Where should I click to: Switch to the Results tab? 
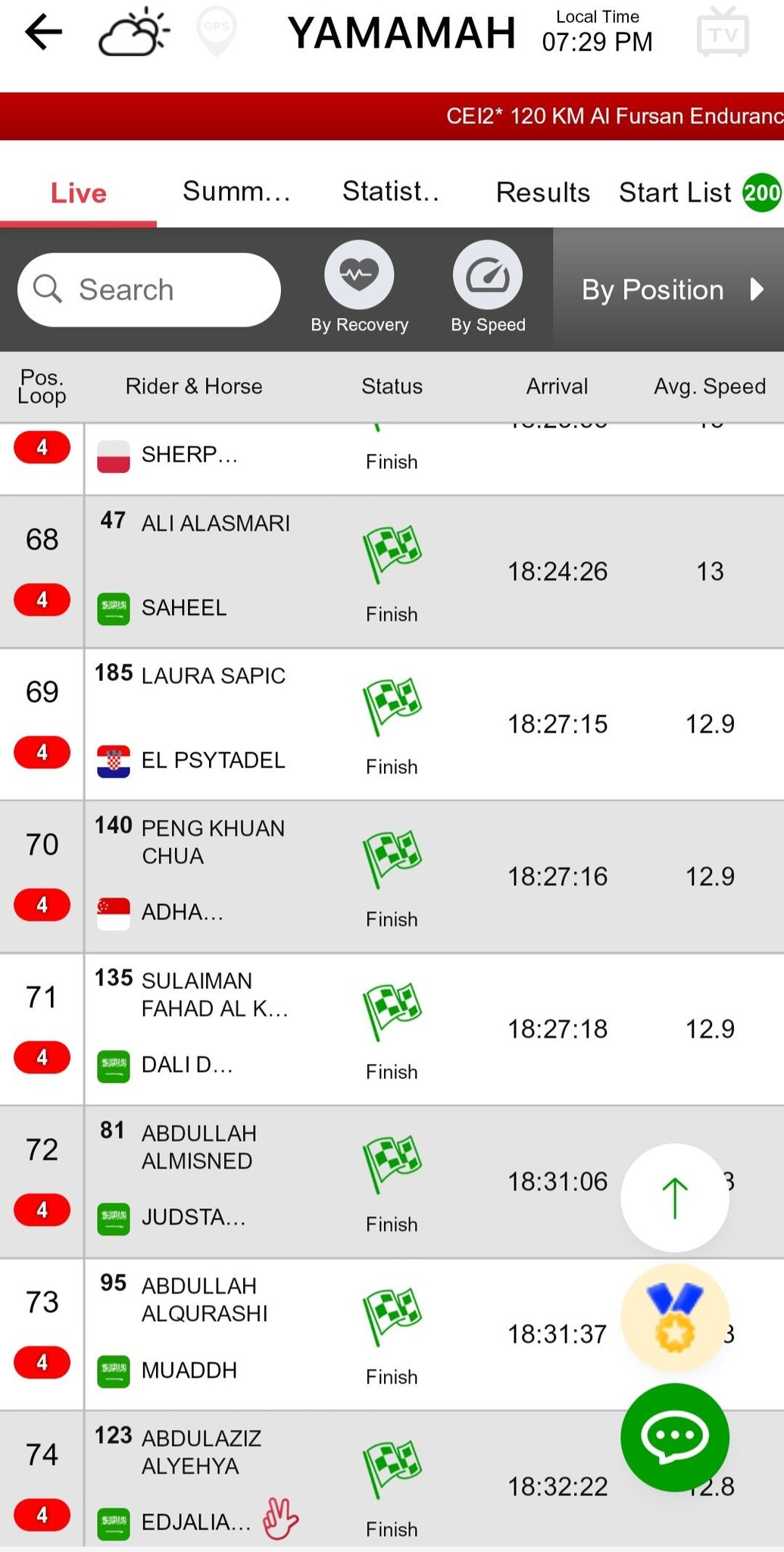(x=542, y=192)
